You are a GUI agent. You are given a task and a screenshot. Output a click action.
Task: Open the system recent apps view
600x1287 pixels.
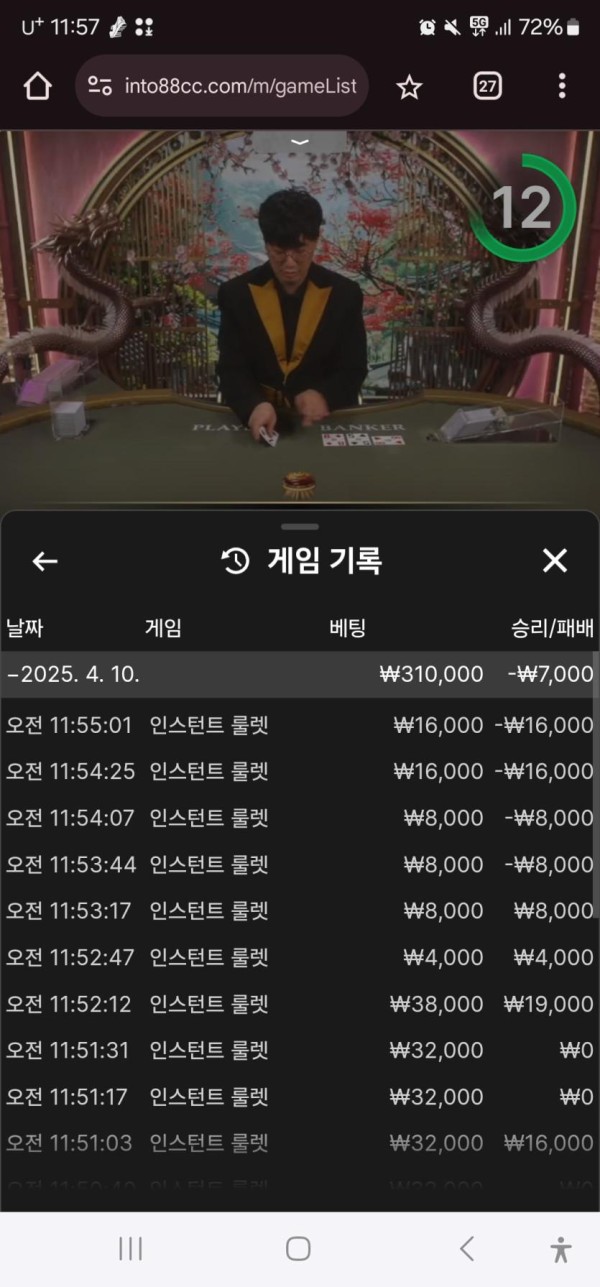pos(131,1248)
